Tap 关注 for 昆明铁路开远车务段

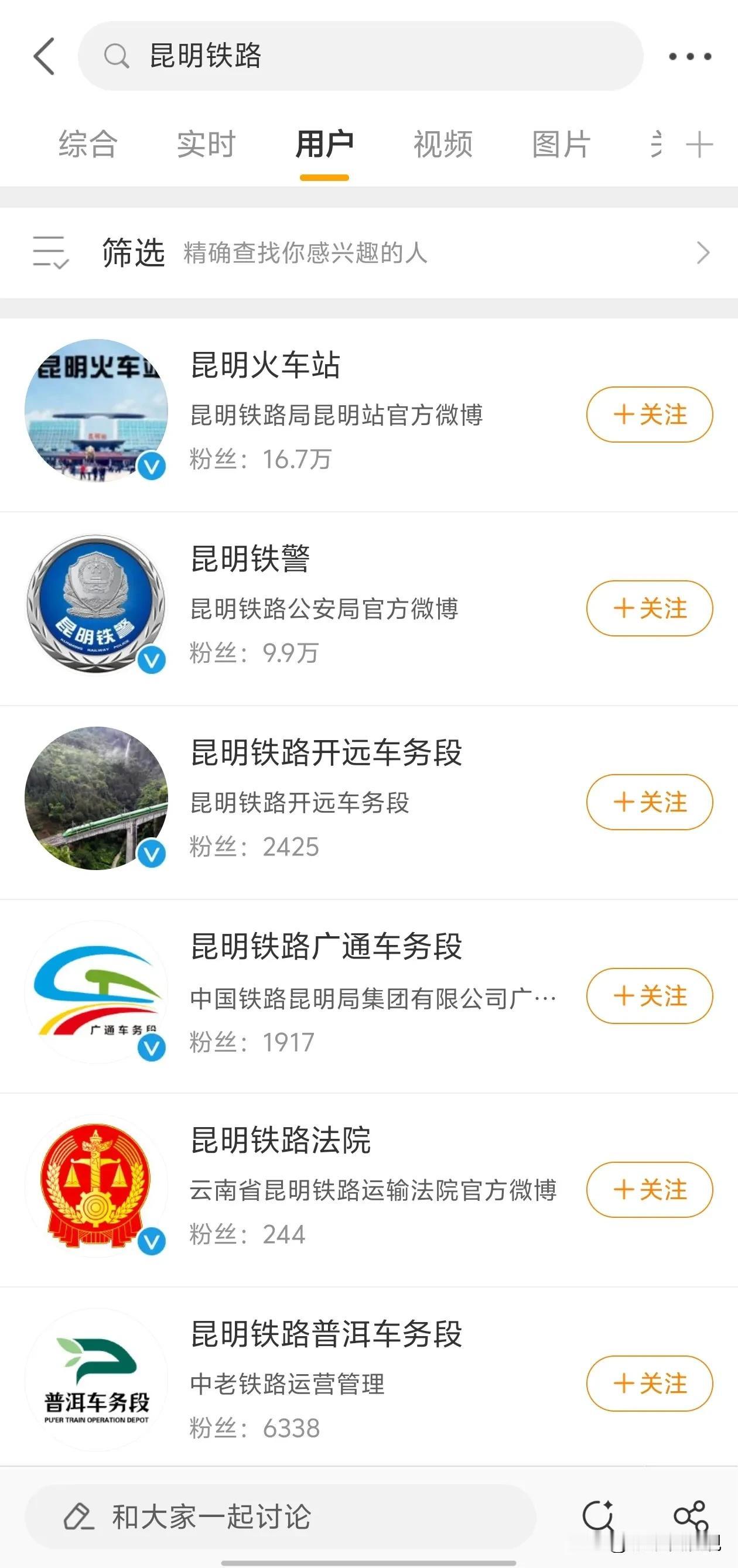click(x=649, y=802)
